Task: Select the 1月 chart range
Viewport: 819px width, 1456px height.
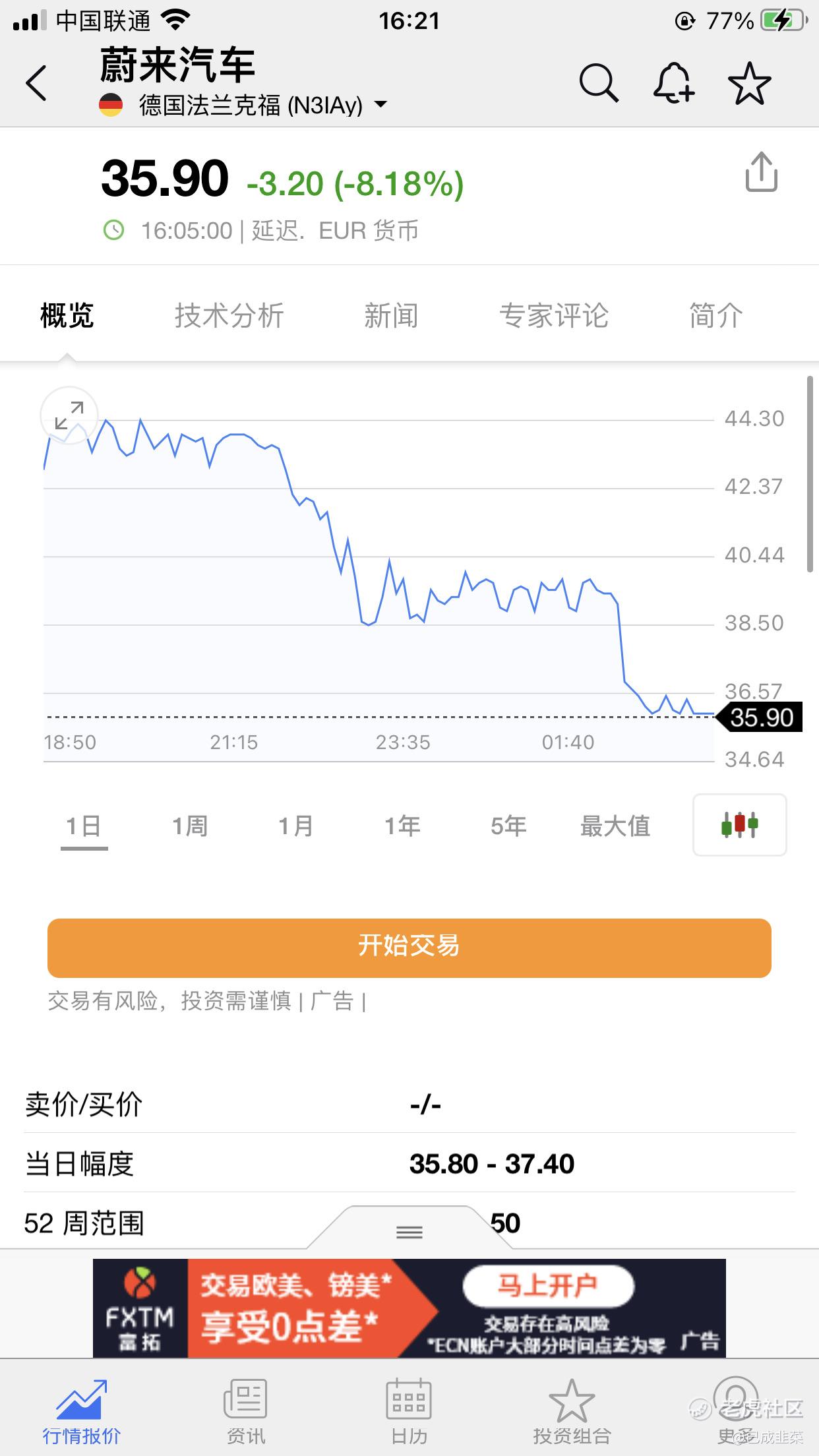Action: point(296,826)
